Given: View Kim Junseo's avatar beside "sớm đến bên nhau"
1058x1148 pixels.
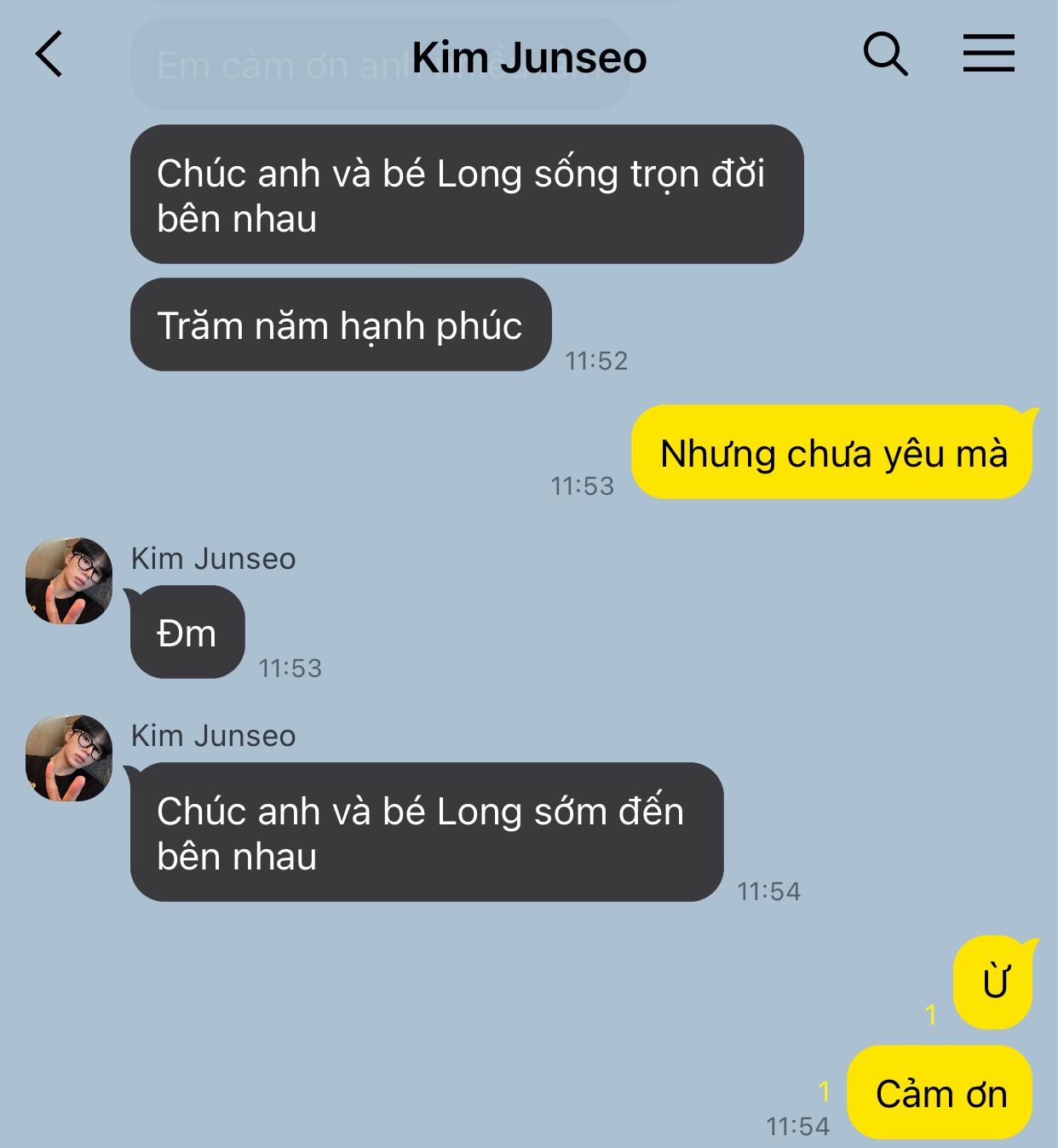Looking at the screenshot, I should coord(69,758).
